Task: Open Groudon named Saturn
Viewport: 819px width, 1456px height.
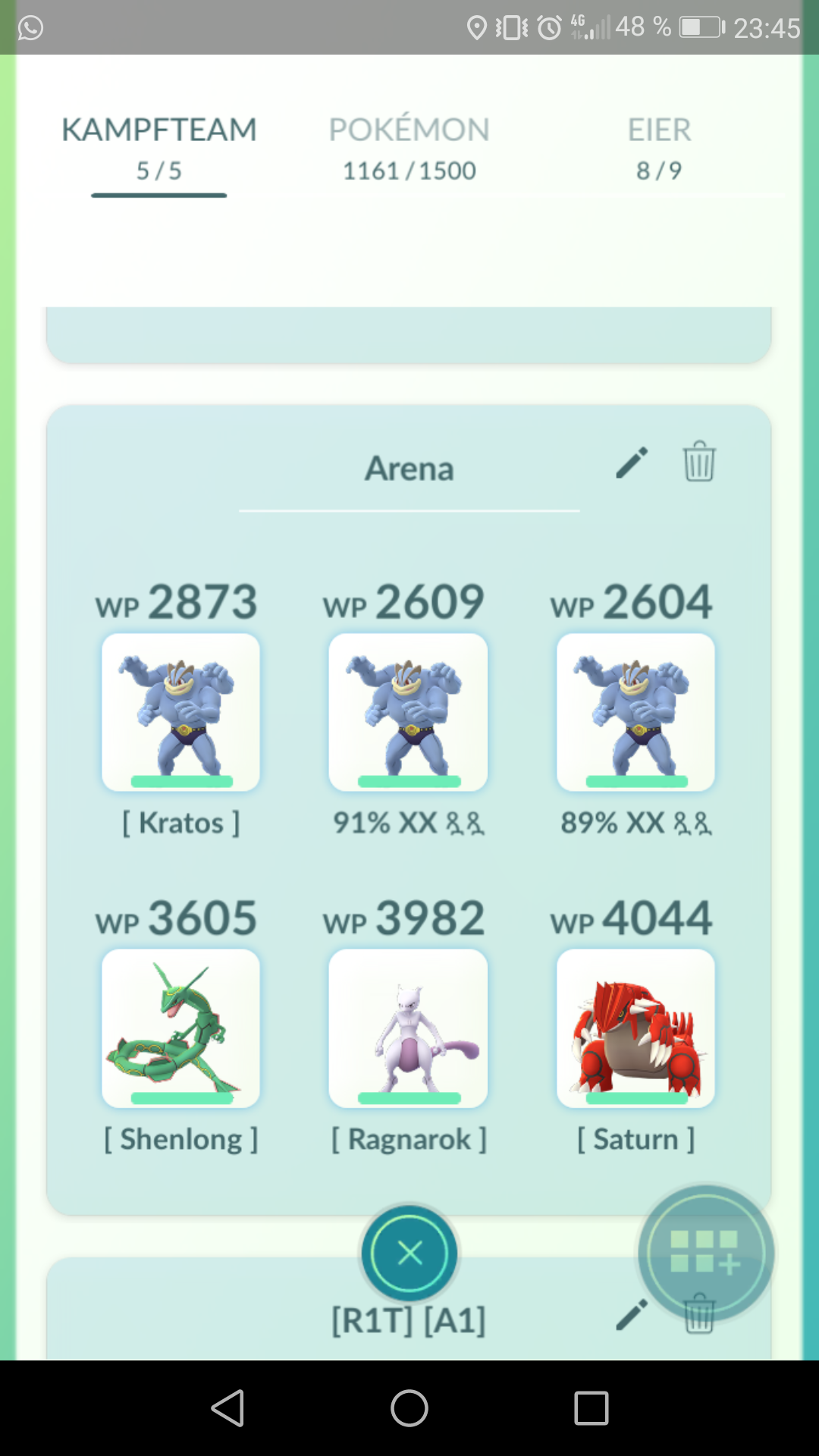Action: [x=635, y=1028]
